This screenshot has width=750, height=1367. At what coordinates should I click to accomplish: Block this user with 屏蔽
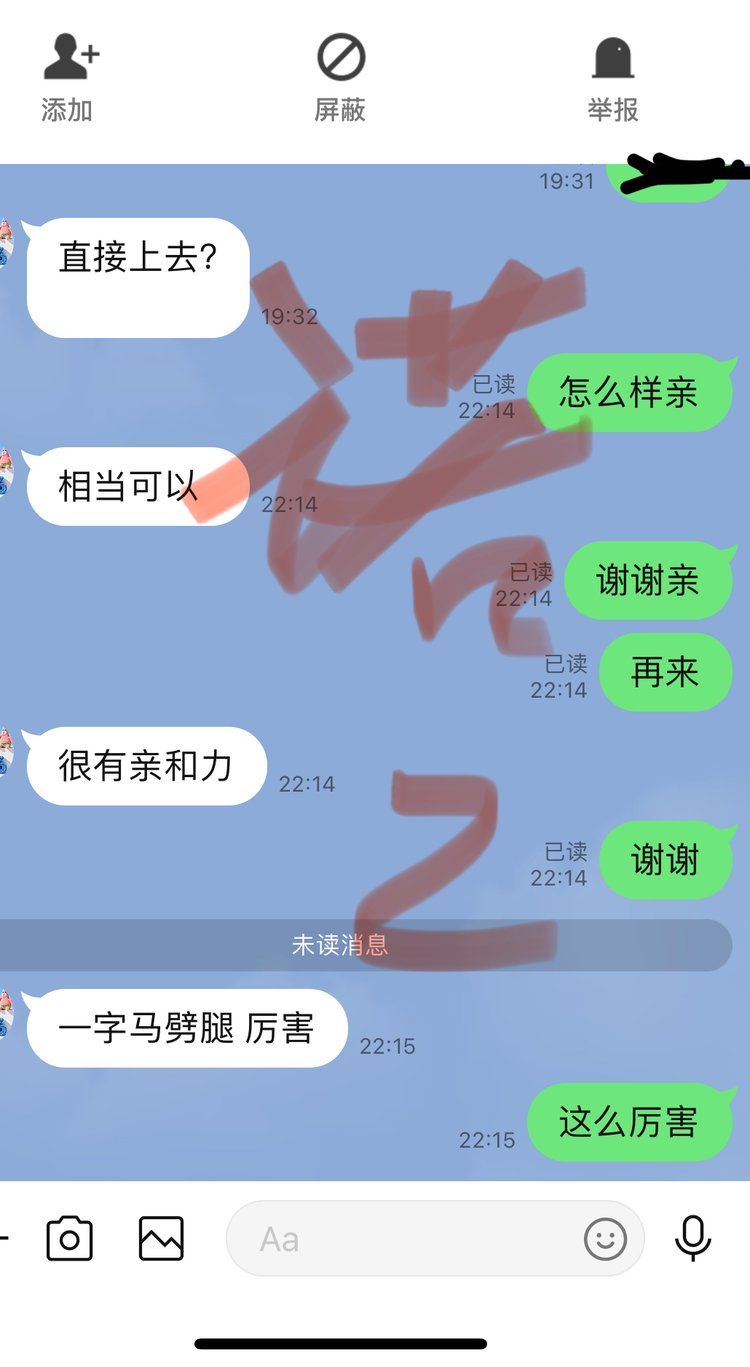pos(340,77)
